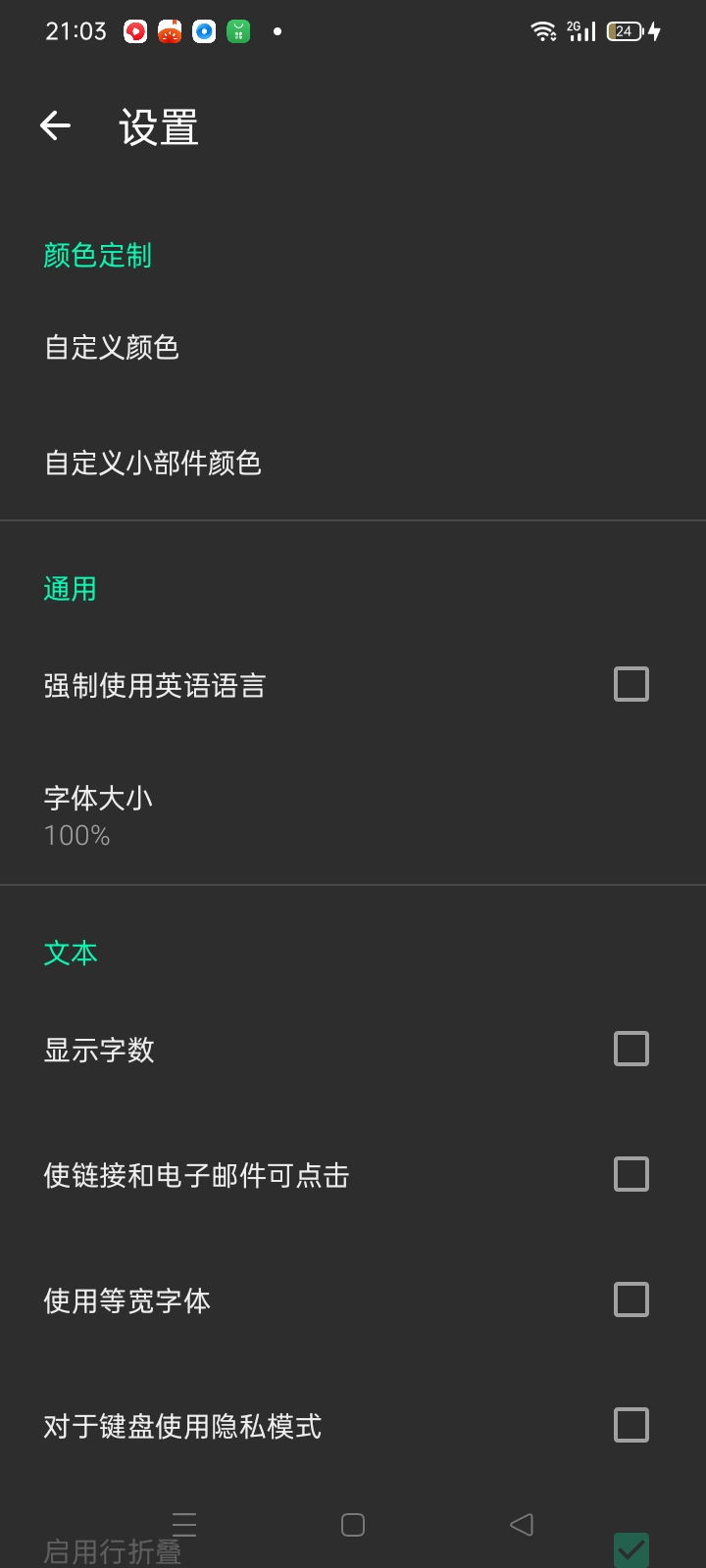The width and height of the screenshot is (706, 1568).
Task: Go back using the arrow beside 设置
Action: [x=55, y=125]
